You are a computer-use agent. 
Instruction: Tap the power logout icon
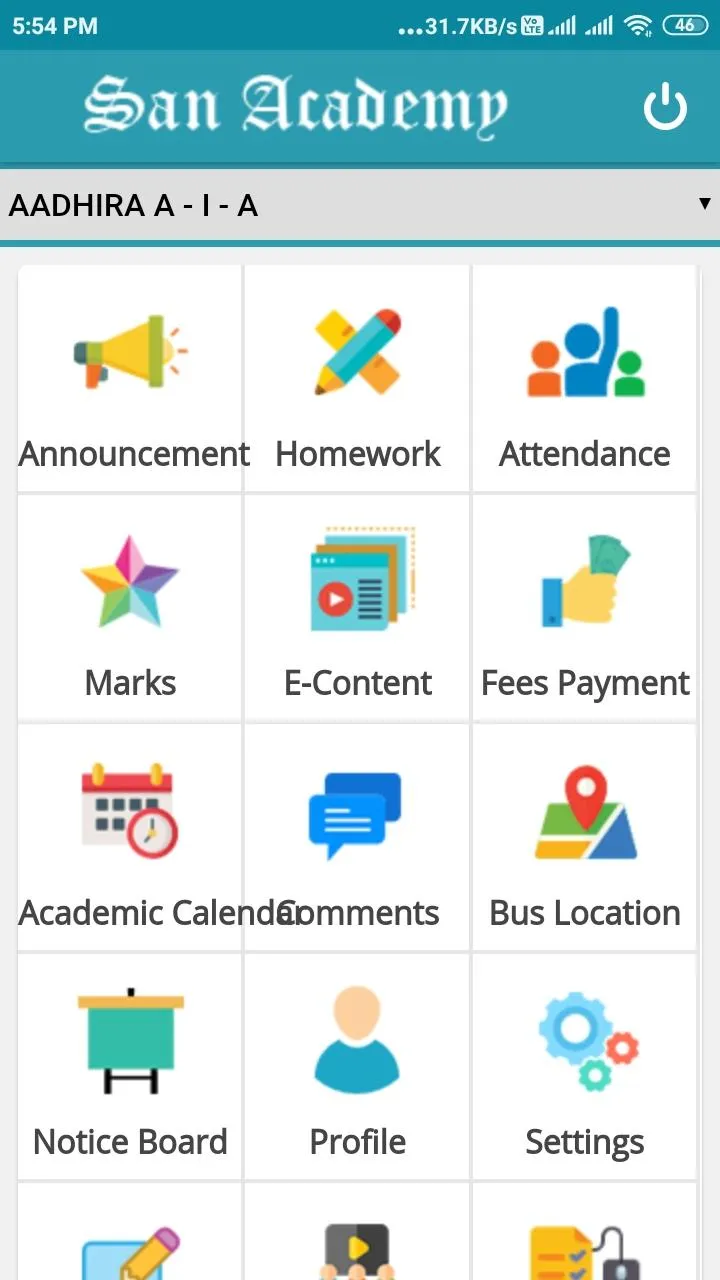[665, 108]
